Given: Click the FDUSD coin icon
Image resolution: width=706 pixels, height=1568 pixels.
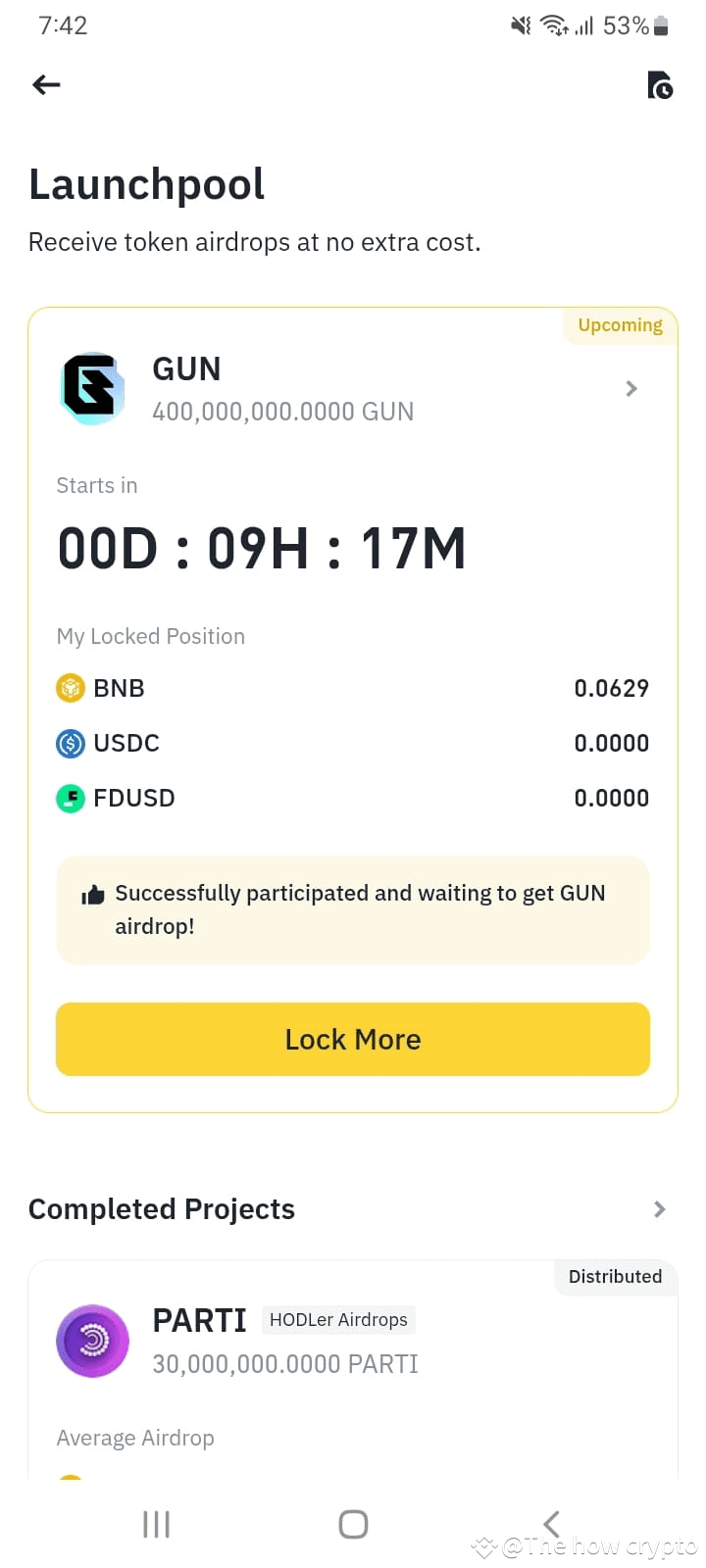Looking at the screenshot, I should point(69,798).
